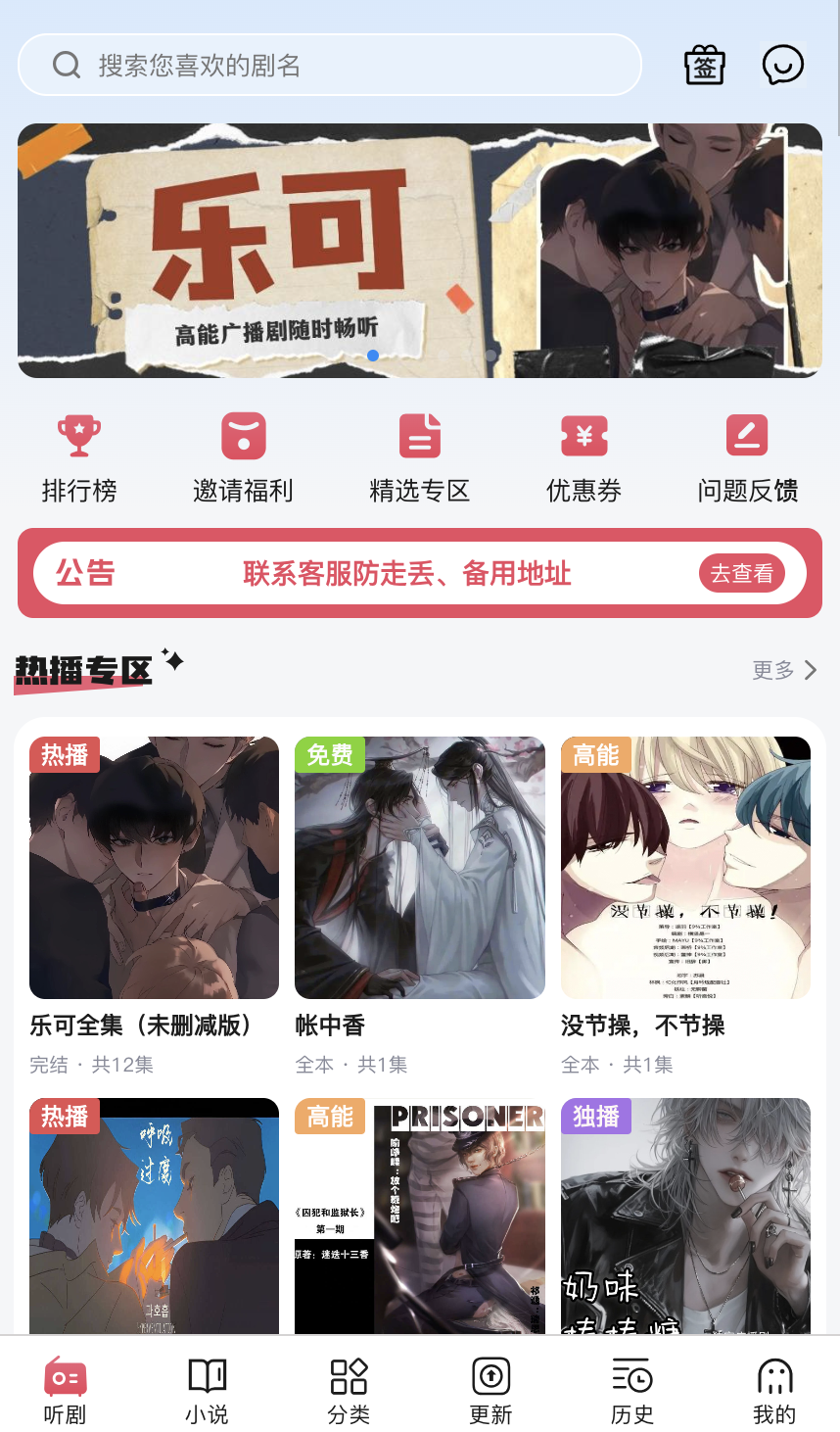Image resolution: width=840 pixels, height=1432 pixels.
Task: Switch to the 小说 tab
Action: coord(207,1390)
